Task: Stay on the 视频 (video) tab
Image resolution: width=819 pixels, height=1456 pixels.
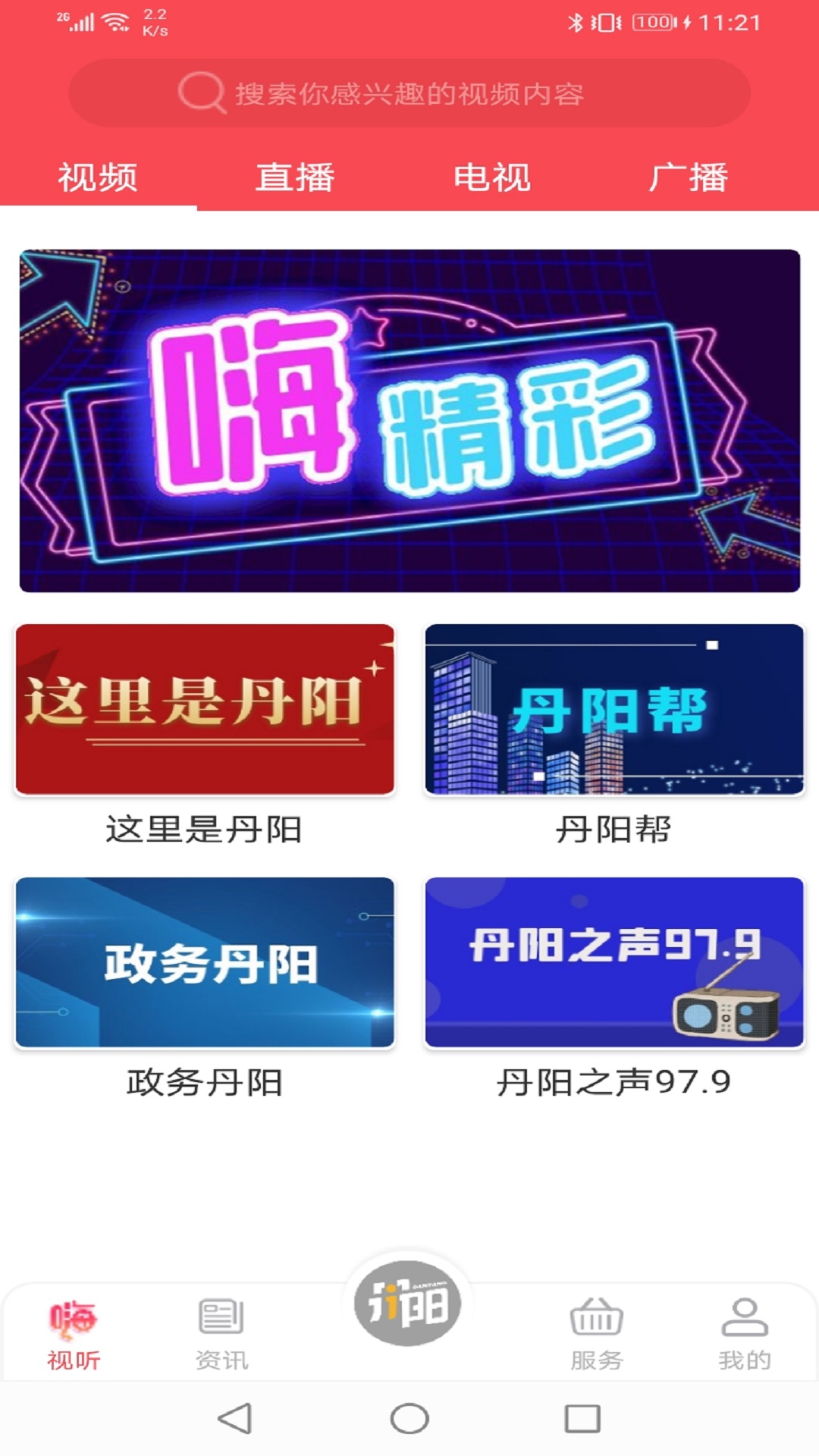Action: pyautogui.click(x=99, y=176)
